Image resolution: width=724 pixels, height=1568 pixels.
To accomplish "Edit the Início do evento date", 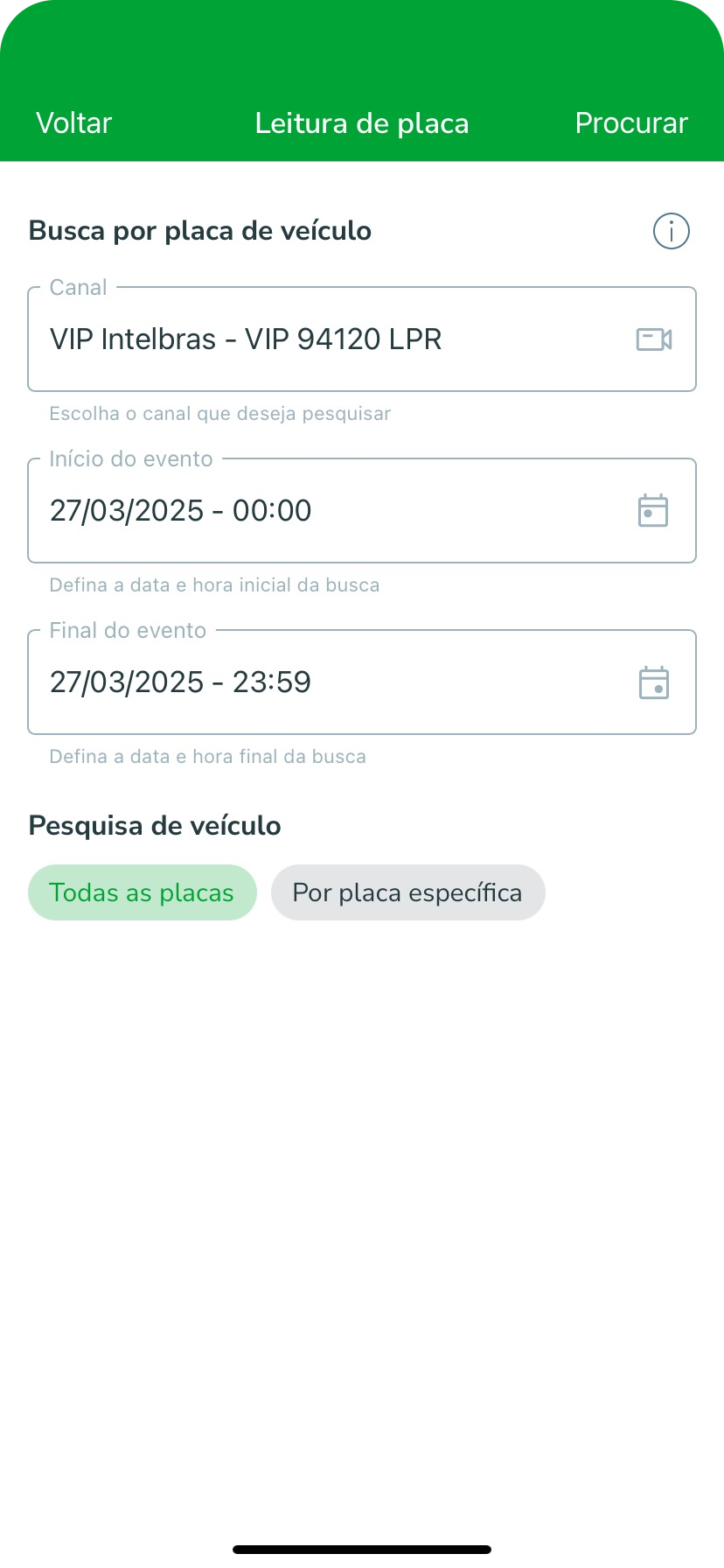I will [362, 510].
